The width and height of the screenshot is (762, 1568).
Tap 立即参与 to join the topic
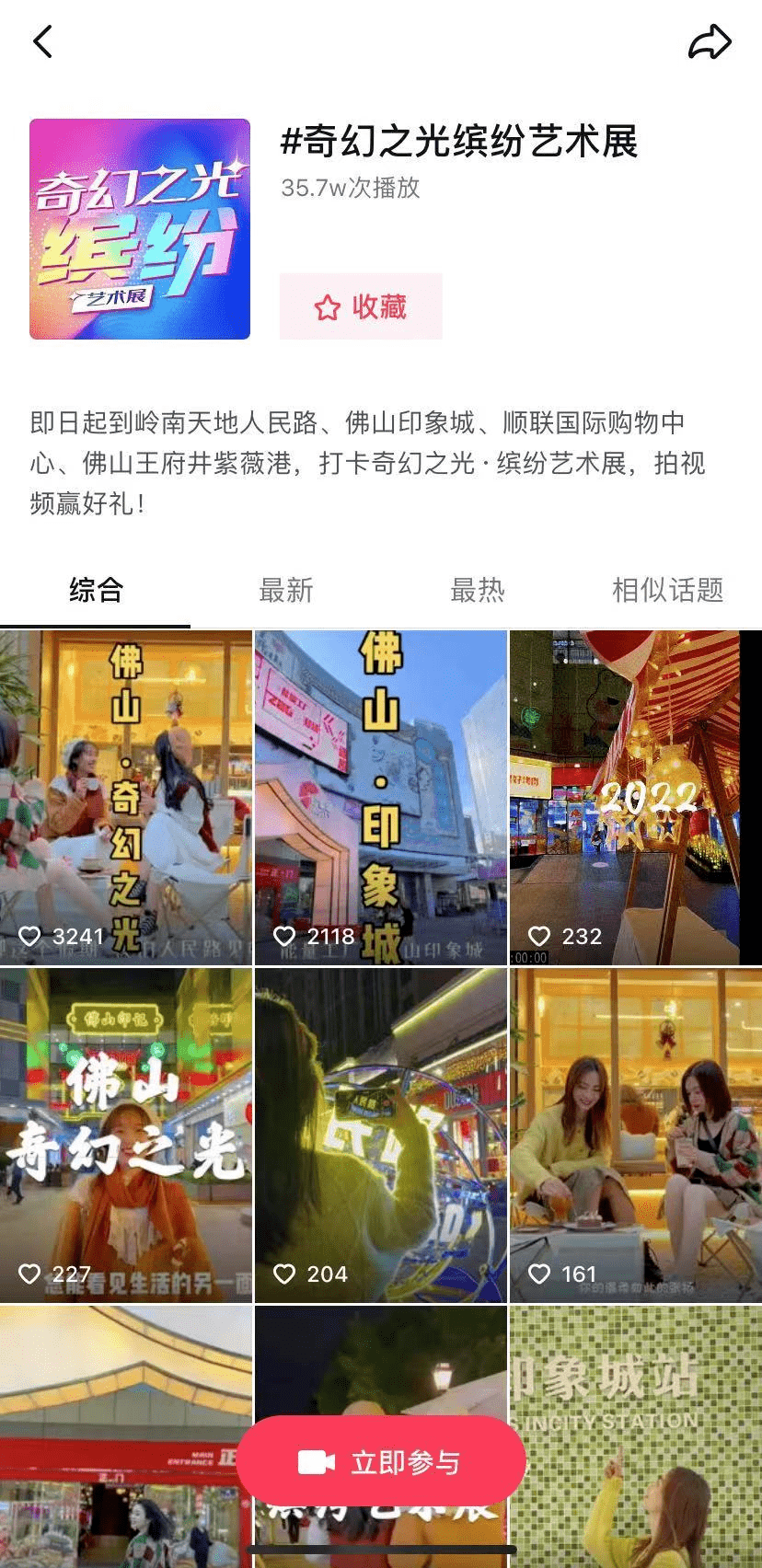point(381,1461)
